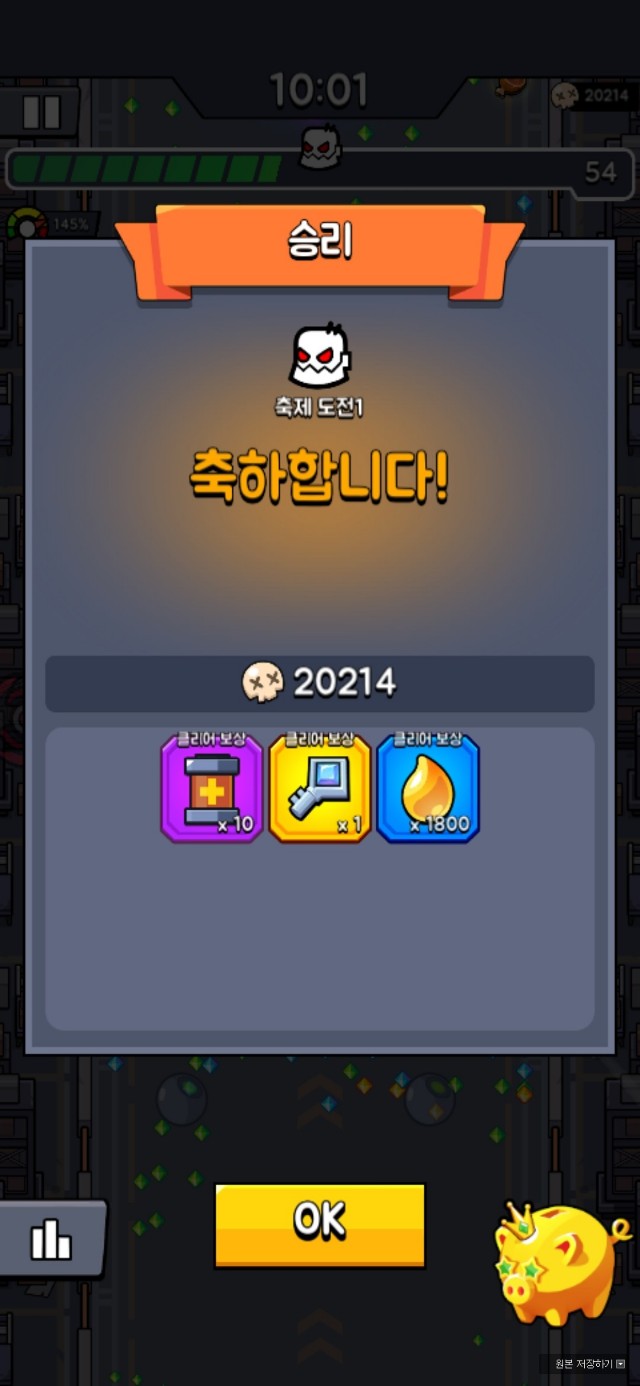View the golden drop reward x1800
The image size is (640, 1386).
pyautogui.click(x=428, y=787)
